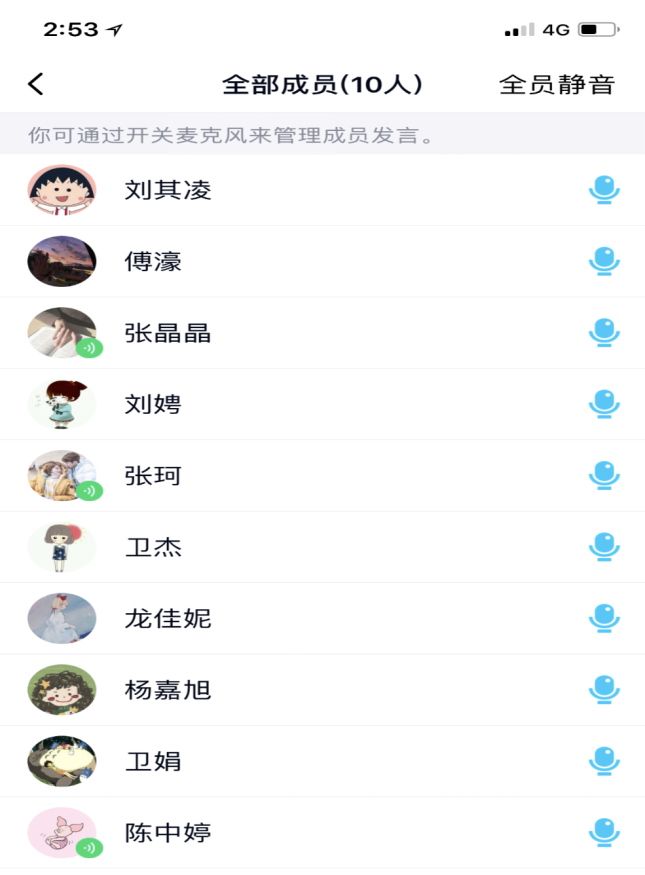
Task: Toggle microphone for 傅濠
Action: tap(603, 261)
